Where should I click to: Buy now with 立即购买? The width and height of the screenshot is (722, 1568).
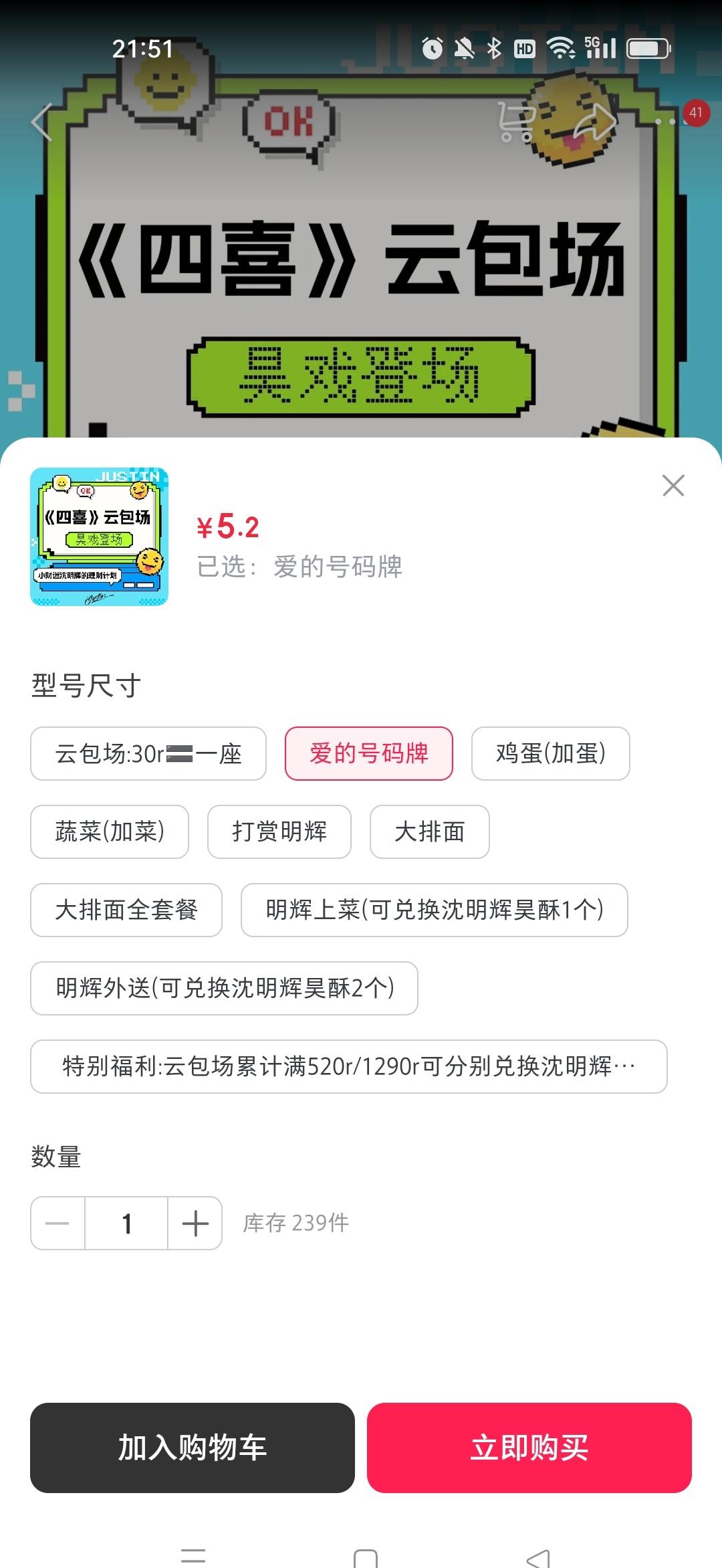[x=529, y=1448]
